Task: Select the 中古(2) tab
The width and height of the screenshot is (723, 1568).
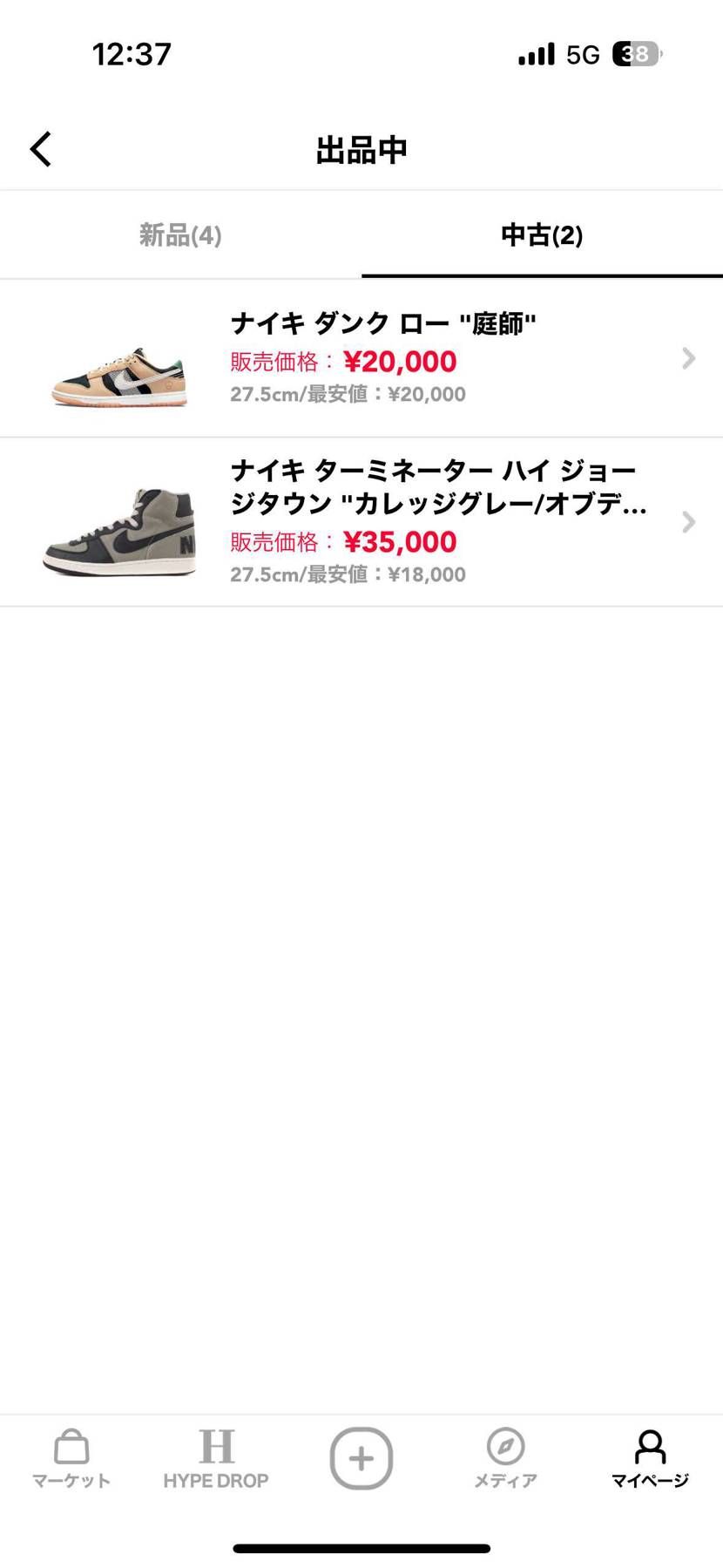Action: point(542,234)
